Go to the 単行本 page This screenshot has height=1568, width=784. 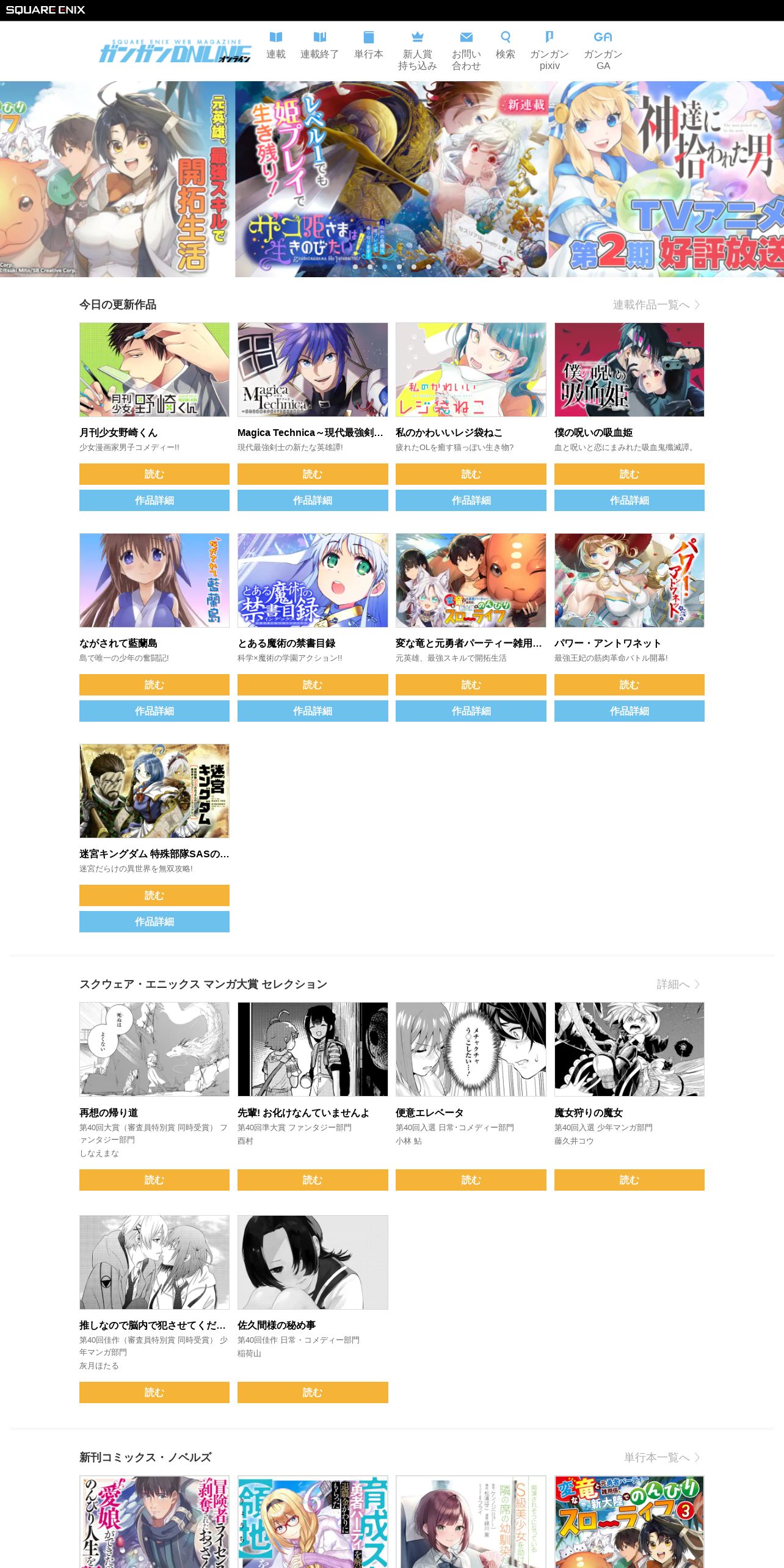point(369,46)
